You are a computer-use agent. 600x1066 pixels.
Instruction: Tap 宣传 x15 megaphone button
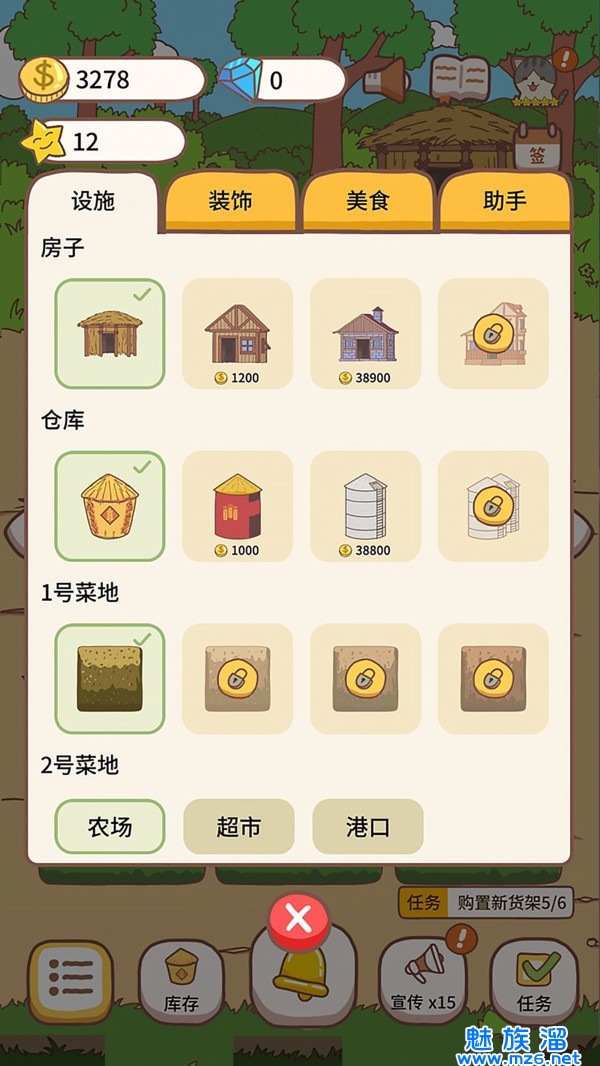click(423, 982)
